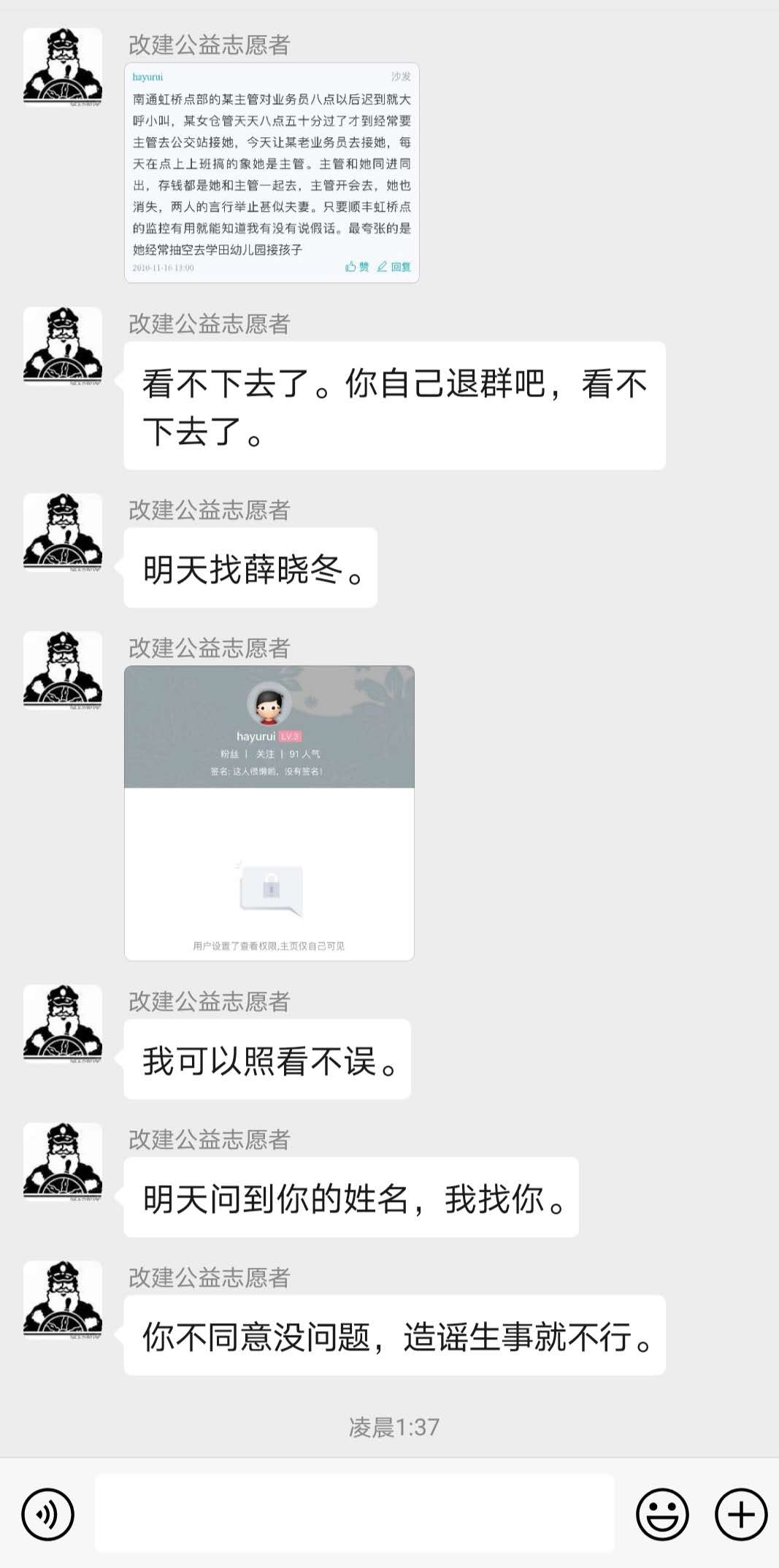This screenshot has height=1568, width=779.
Task: Open the shared forum post screenshot
Action: pyautogui.click(x=272, y=173)
